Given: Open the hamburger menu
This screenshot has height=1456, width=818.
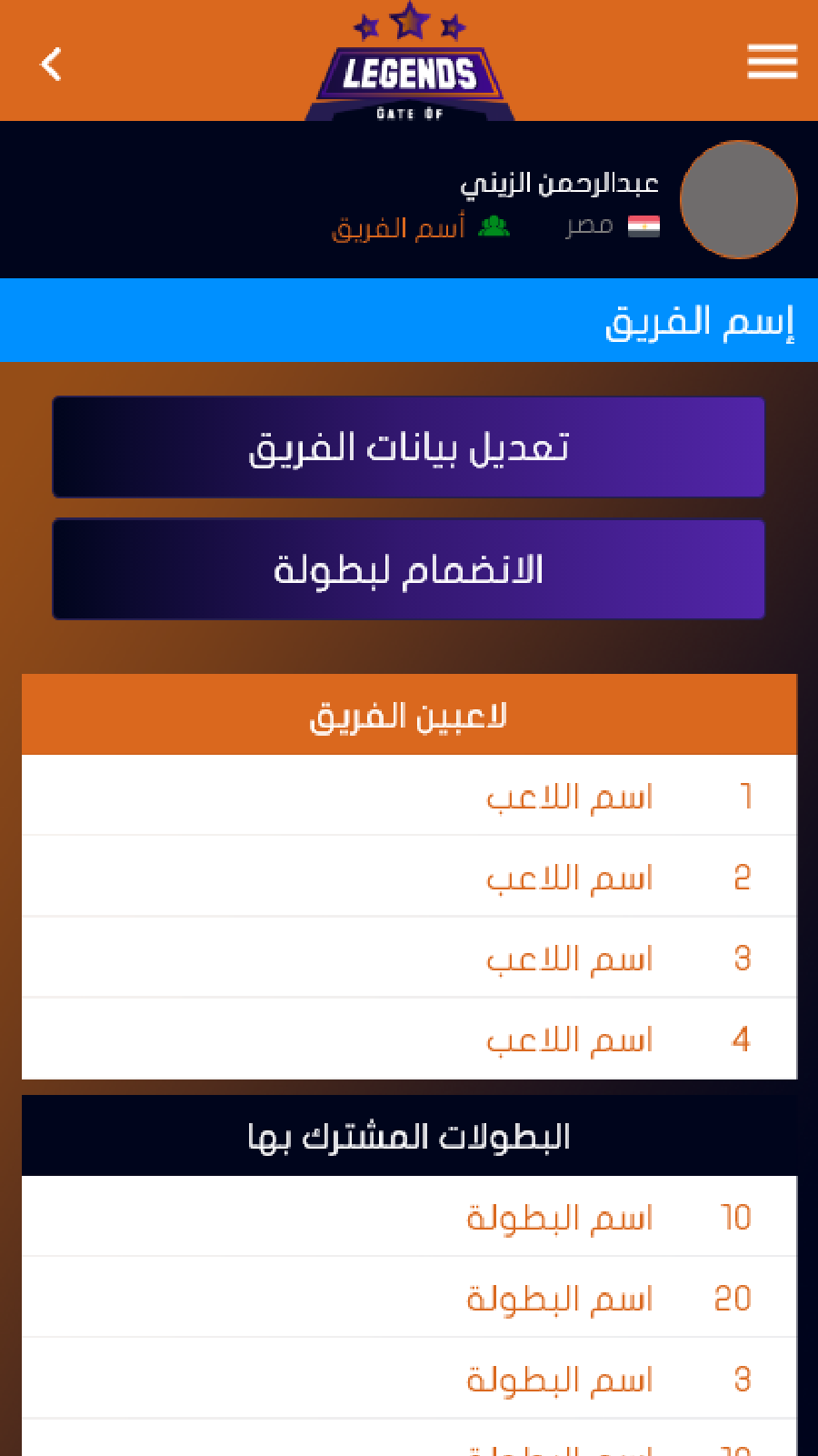Looking at the screenshot, I should pyautogui.click(x=772, y=62).
